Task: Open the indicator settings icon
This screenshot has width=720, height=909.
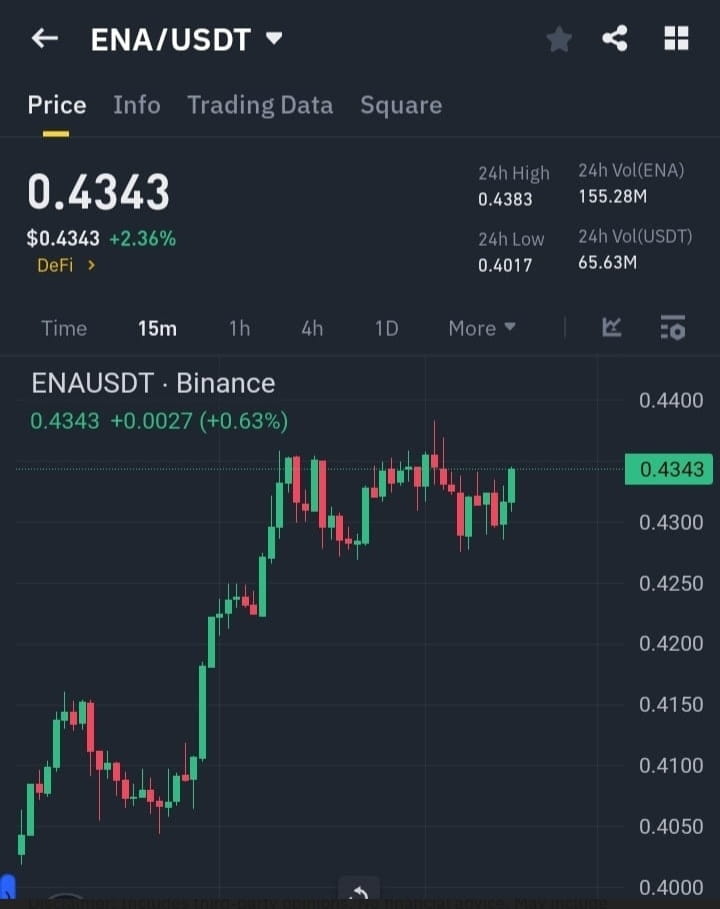Action: [x=672, y=328]
